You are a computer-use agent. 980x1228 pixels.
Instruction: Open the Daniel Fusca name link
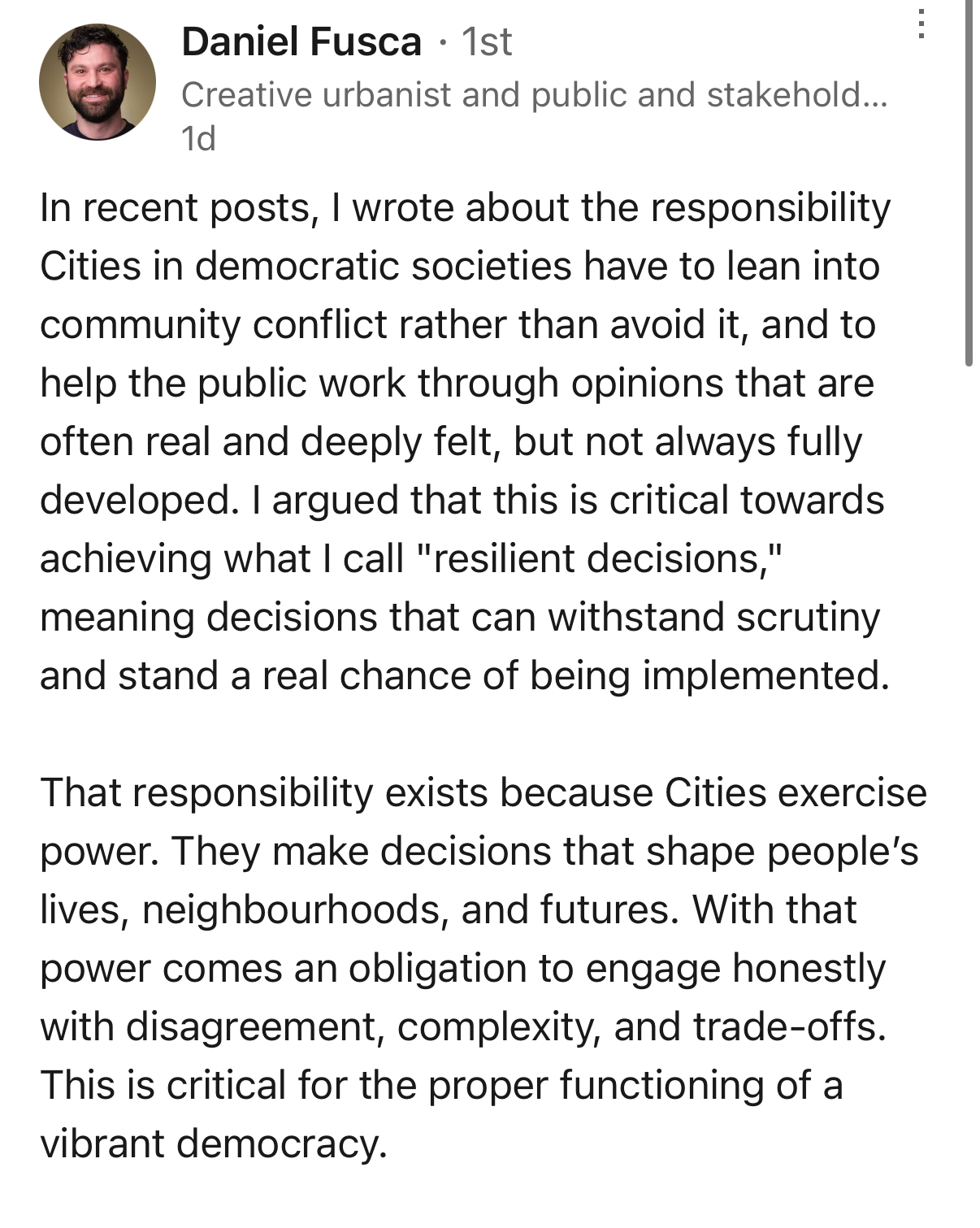pyautogui.click(x=301, y=41)
